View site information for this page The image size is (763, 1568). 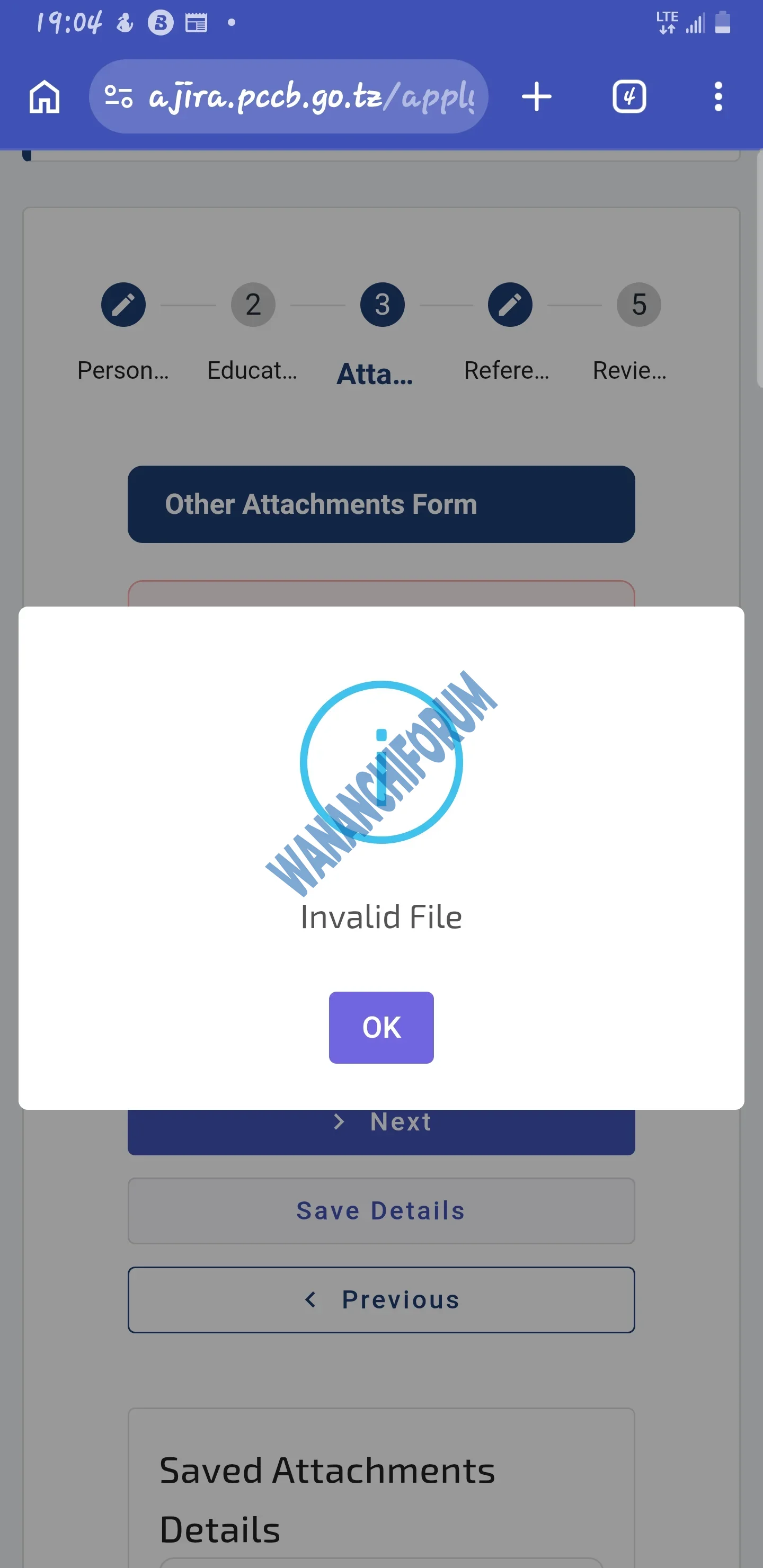tap(118, 97)
